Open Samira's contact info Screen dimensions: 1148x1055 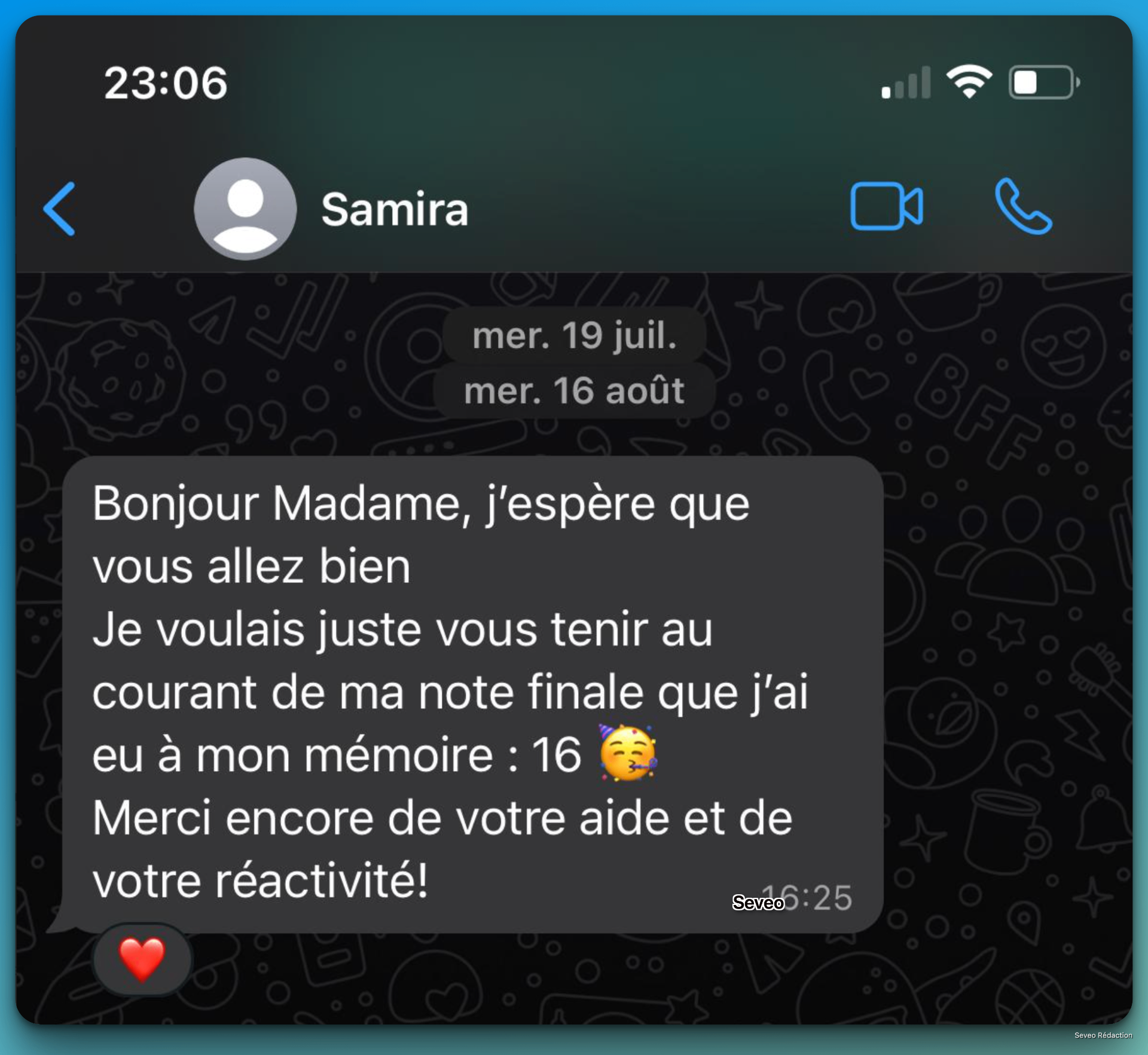point(393,209)
